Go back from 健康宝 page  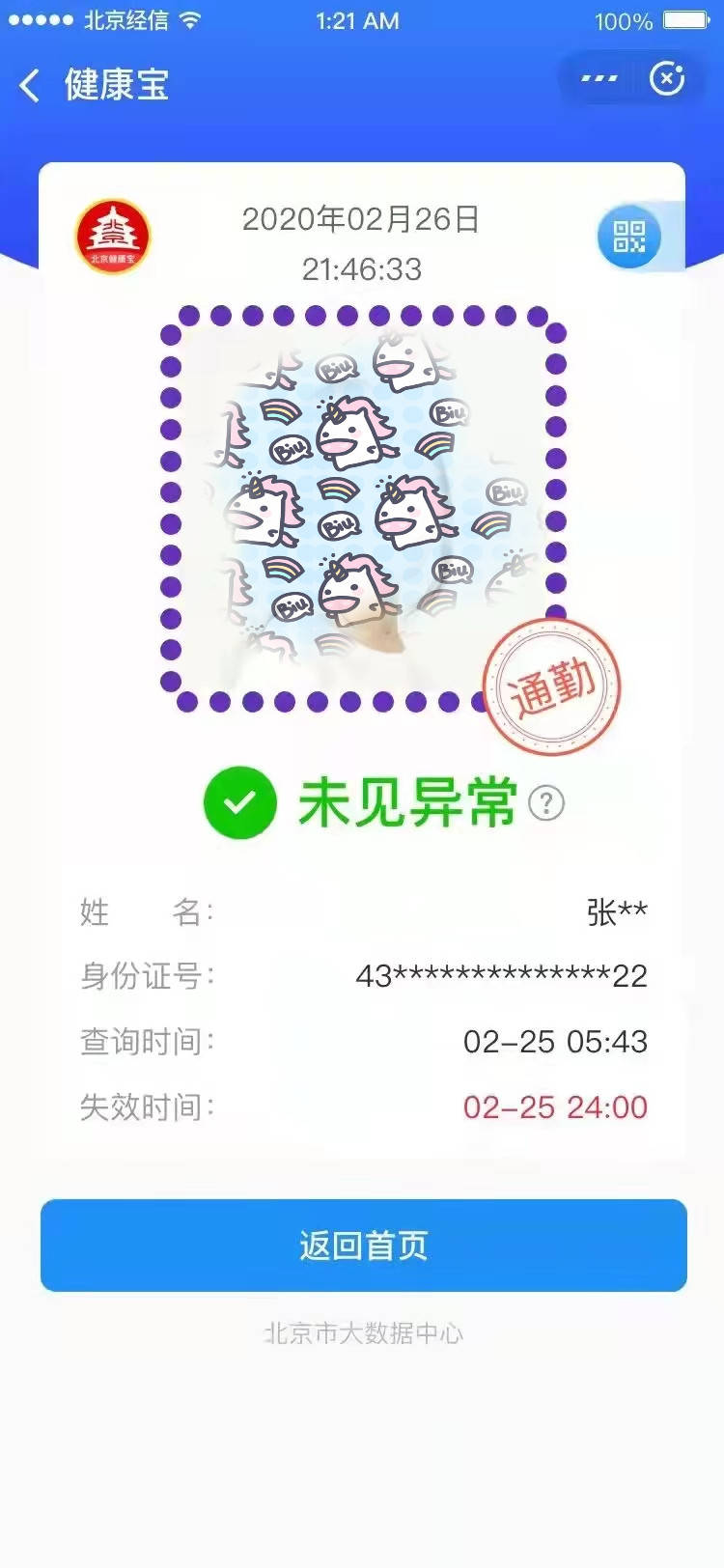(31, 85)
